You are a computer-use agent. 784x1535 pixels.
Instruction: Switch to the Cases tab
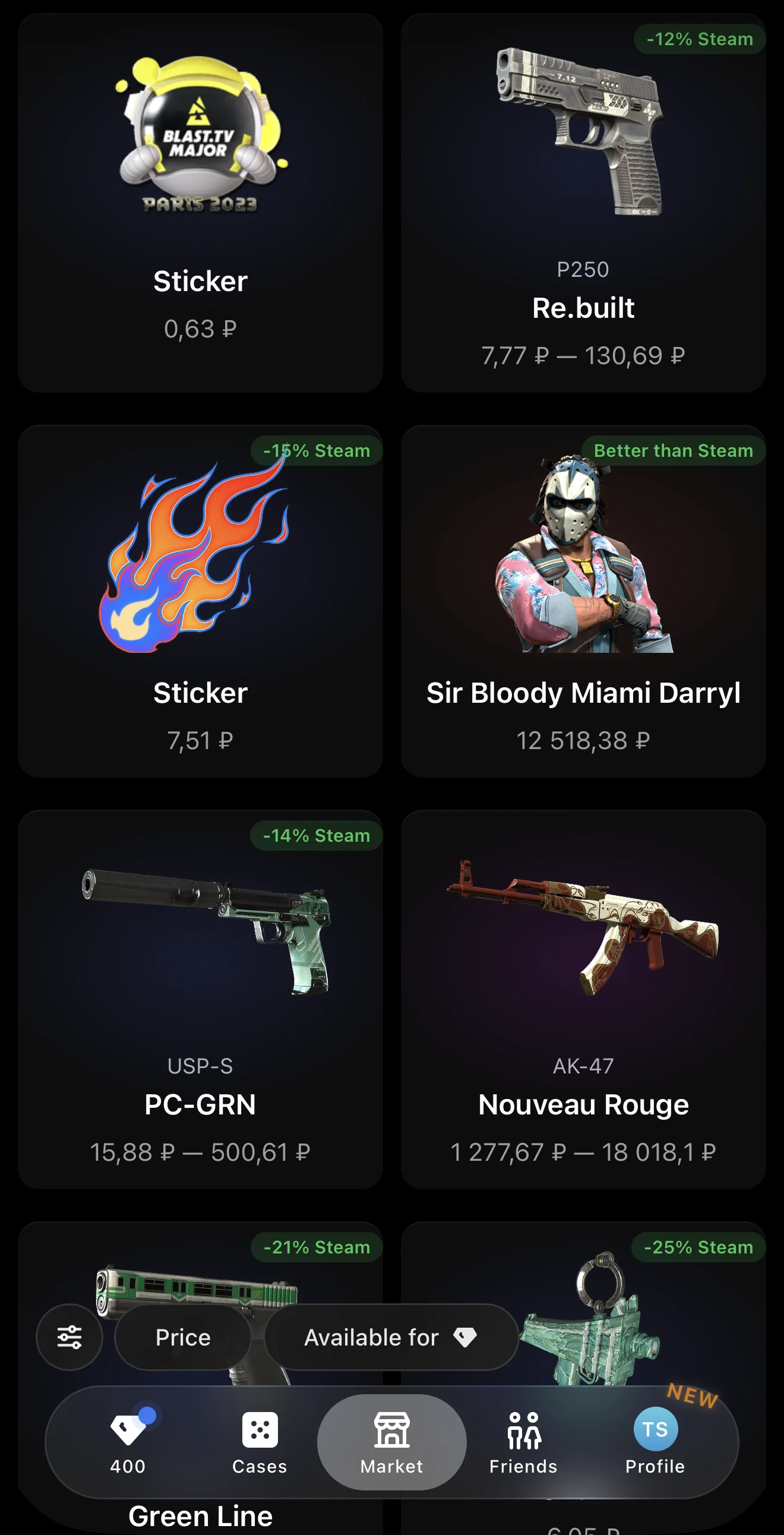pos(260,1442)
